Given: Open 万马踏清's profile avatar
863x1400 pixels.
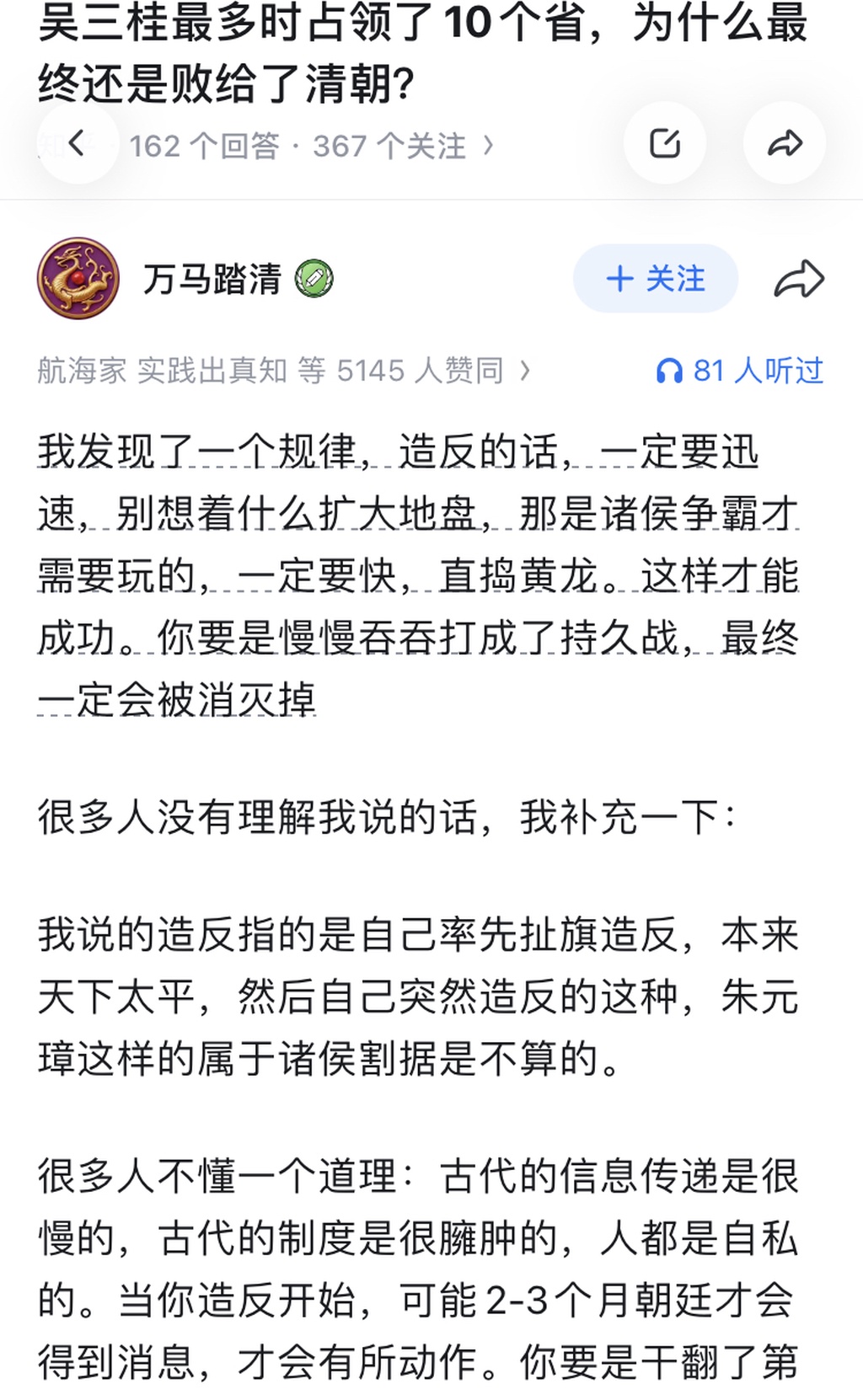Looking at the screenshot, I should coord(78,279).
